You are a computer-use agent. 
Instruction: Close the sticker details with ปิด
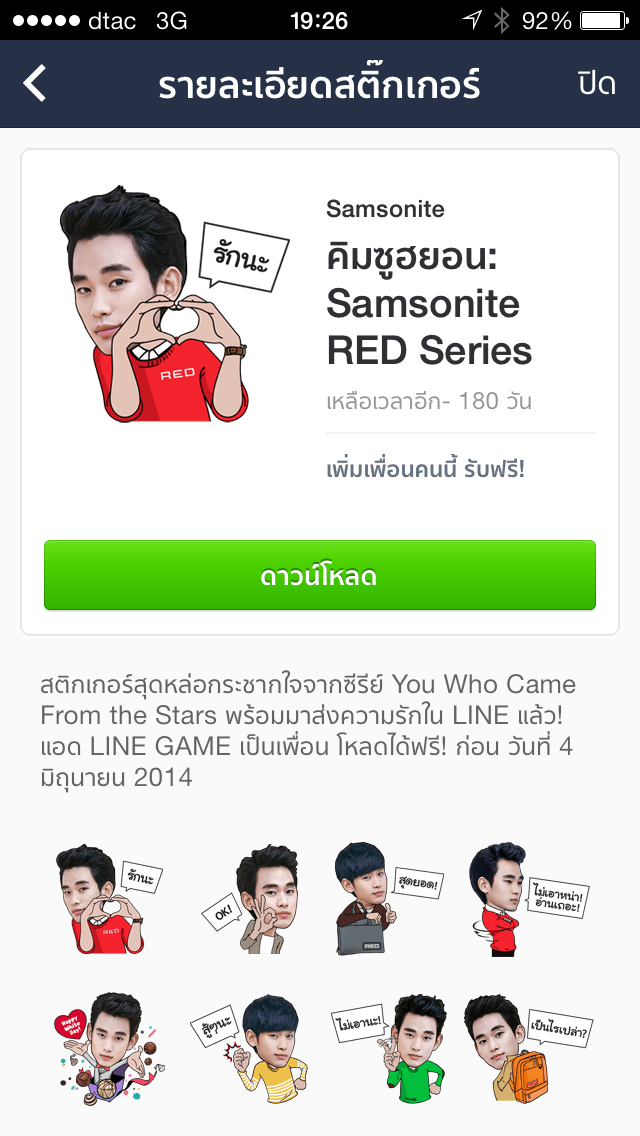tap(596, 84)
